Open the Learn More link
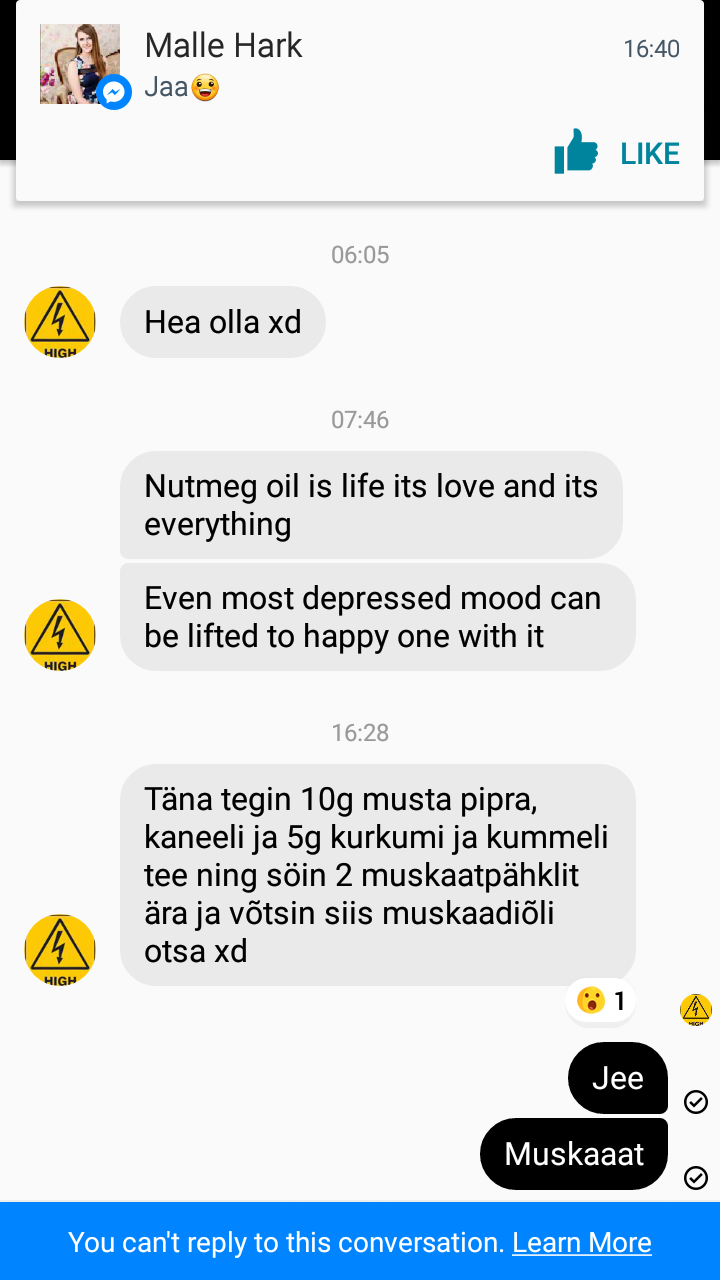This screenshot has width=720, height=1280. point(581,1242)
